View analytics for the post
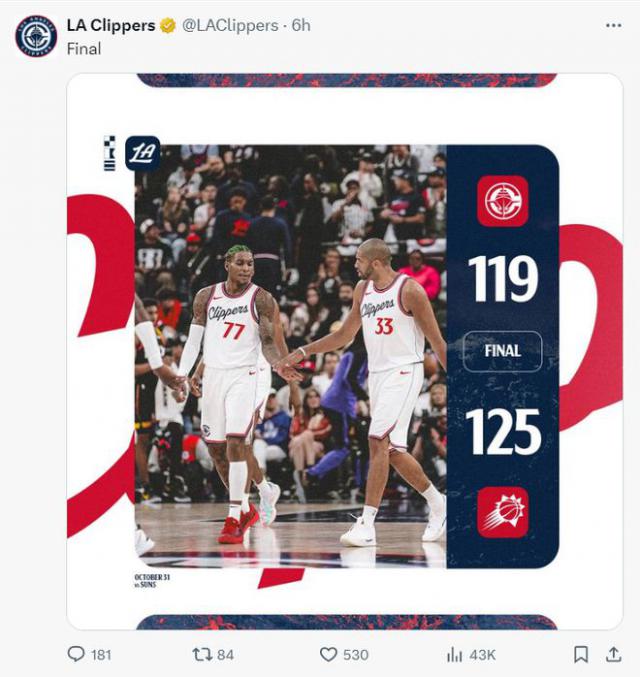 (455, 654)
